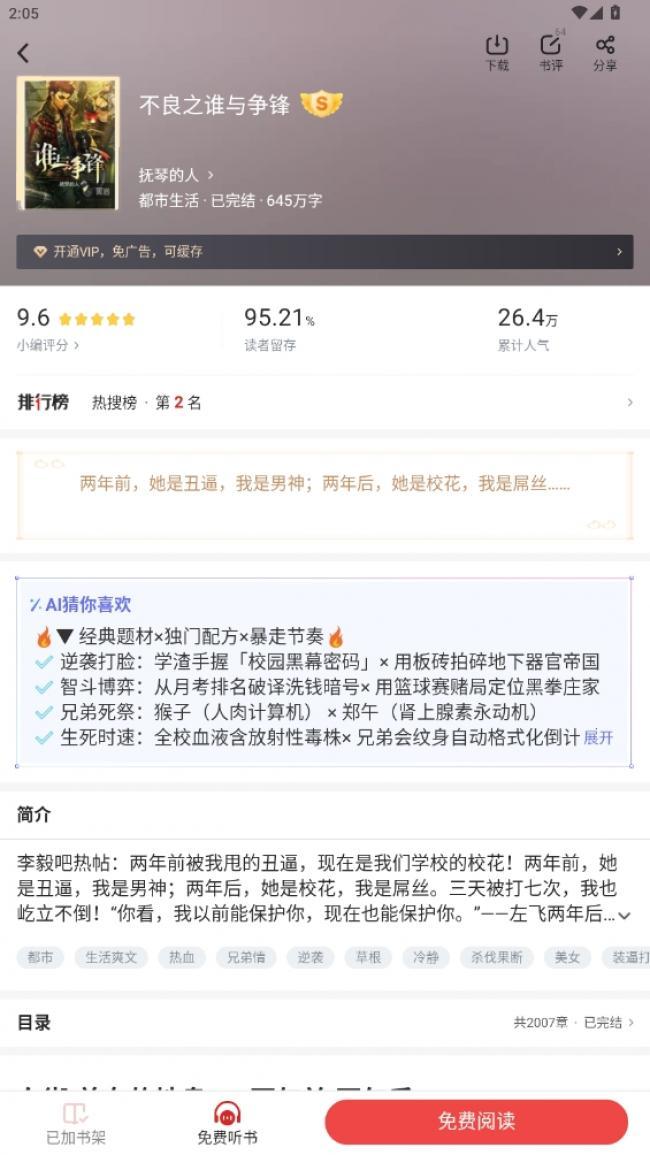The width and height of the screenshot is (650, 1155).
Task: Select the 杀伐果断 tag chip
Action: pos(496,957)
